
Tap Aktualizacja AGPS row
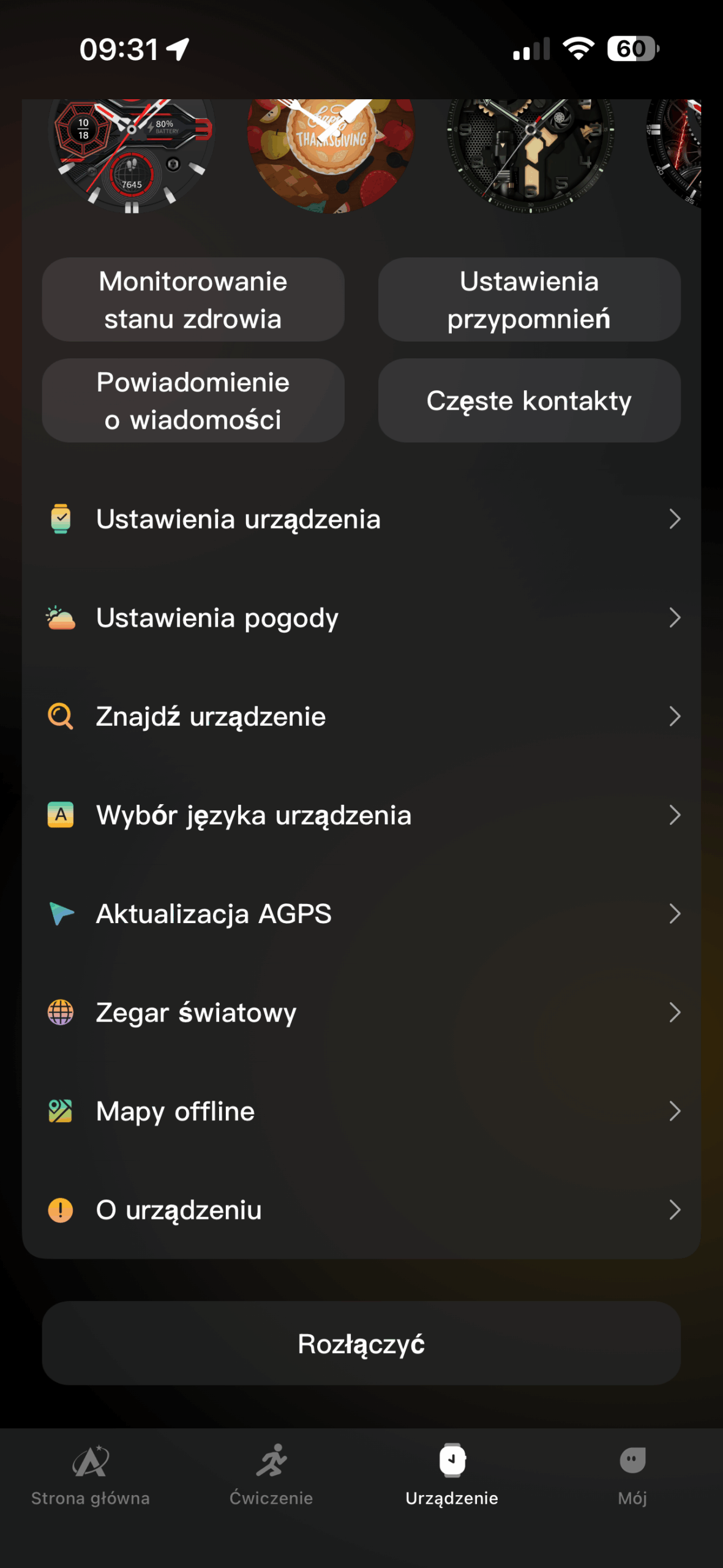pos(361,914)
